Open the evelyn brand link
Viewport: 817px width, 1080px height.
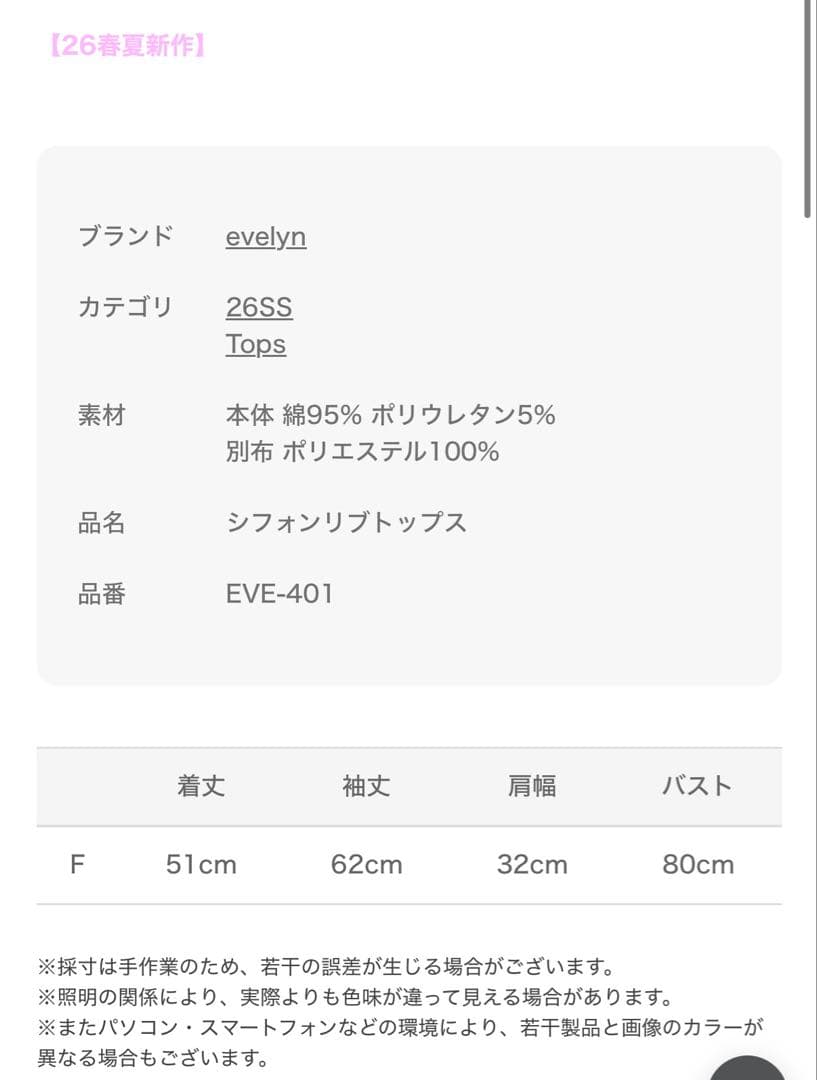[x=266, y=237]
